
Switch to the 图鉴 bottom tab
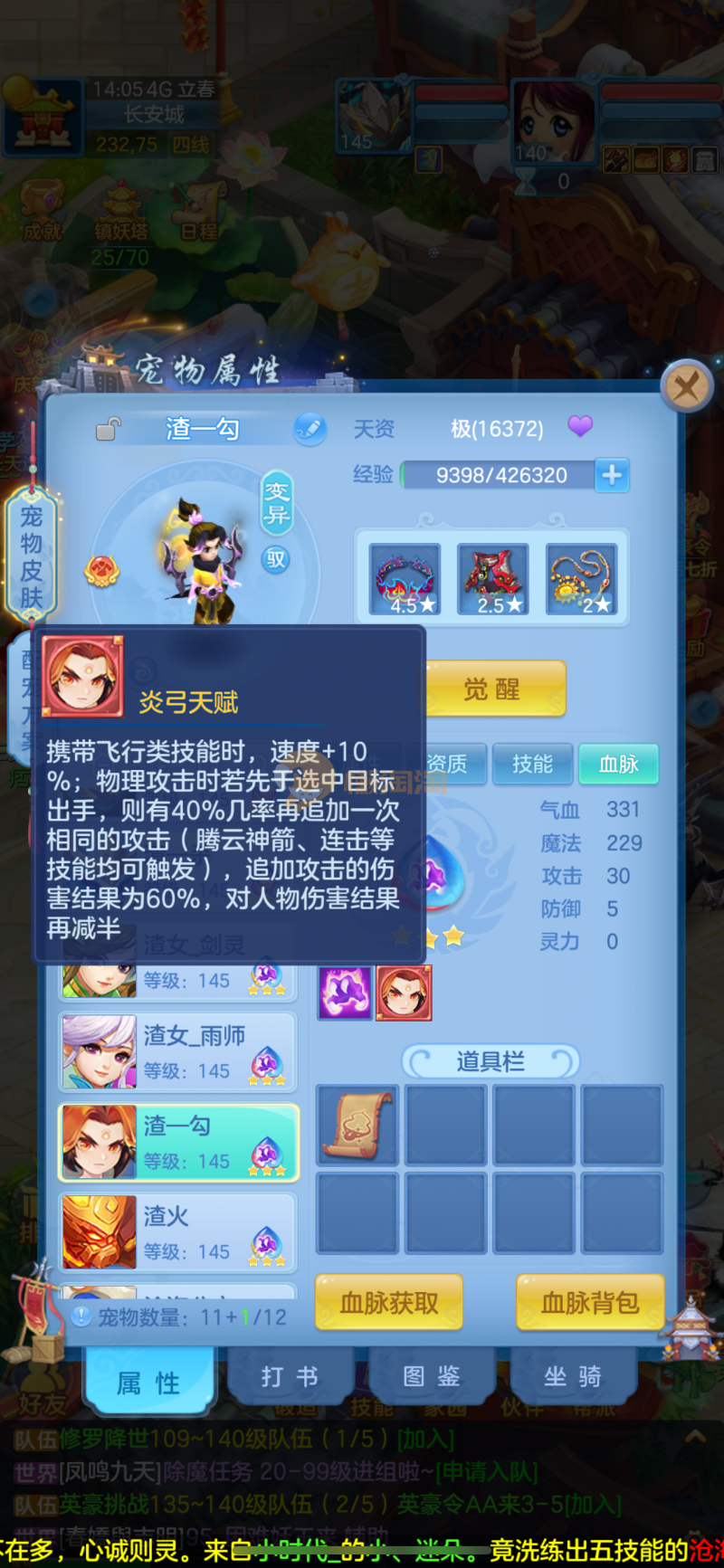point(432,1377)
